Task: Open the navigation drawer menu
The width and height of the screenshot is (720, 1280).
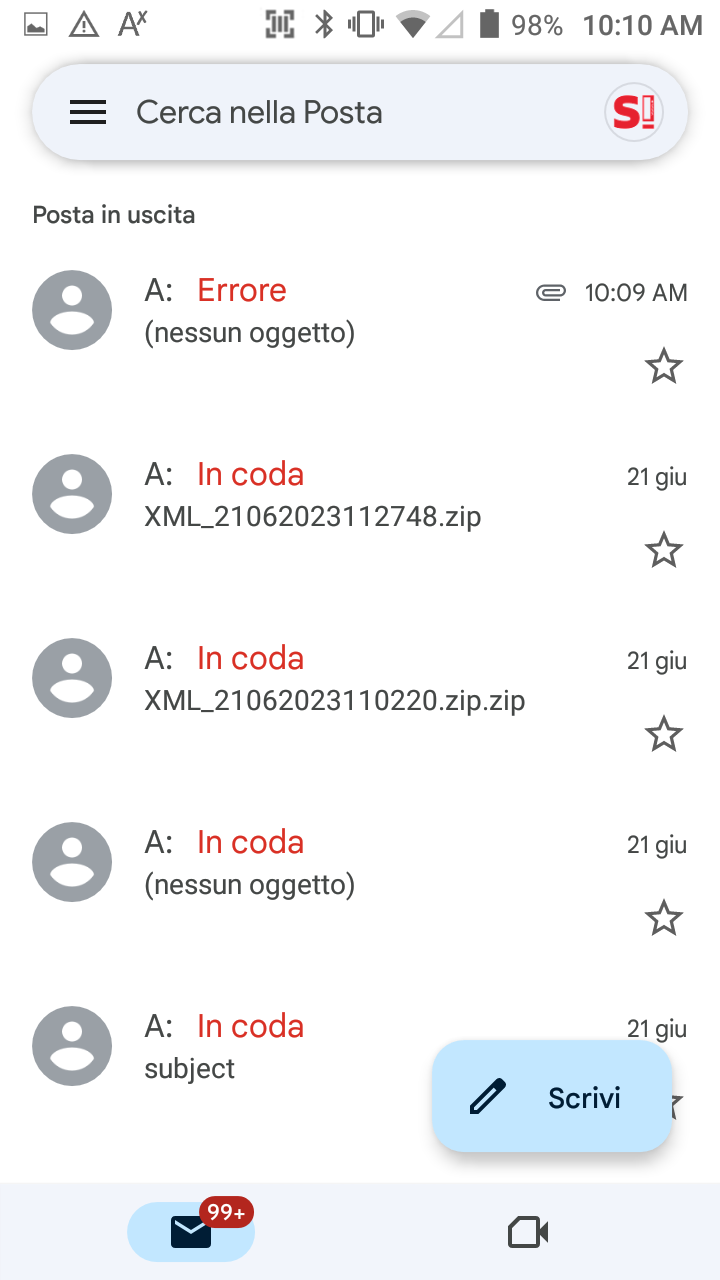Action: pyautogui.click(x=88, y=113)
